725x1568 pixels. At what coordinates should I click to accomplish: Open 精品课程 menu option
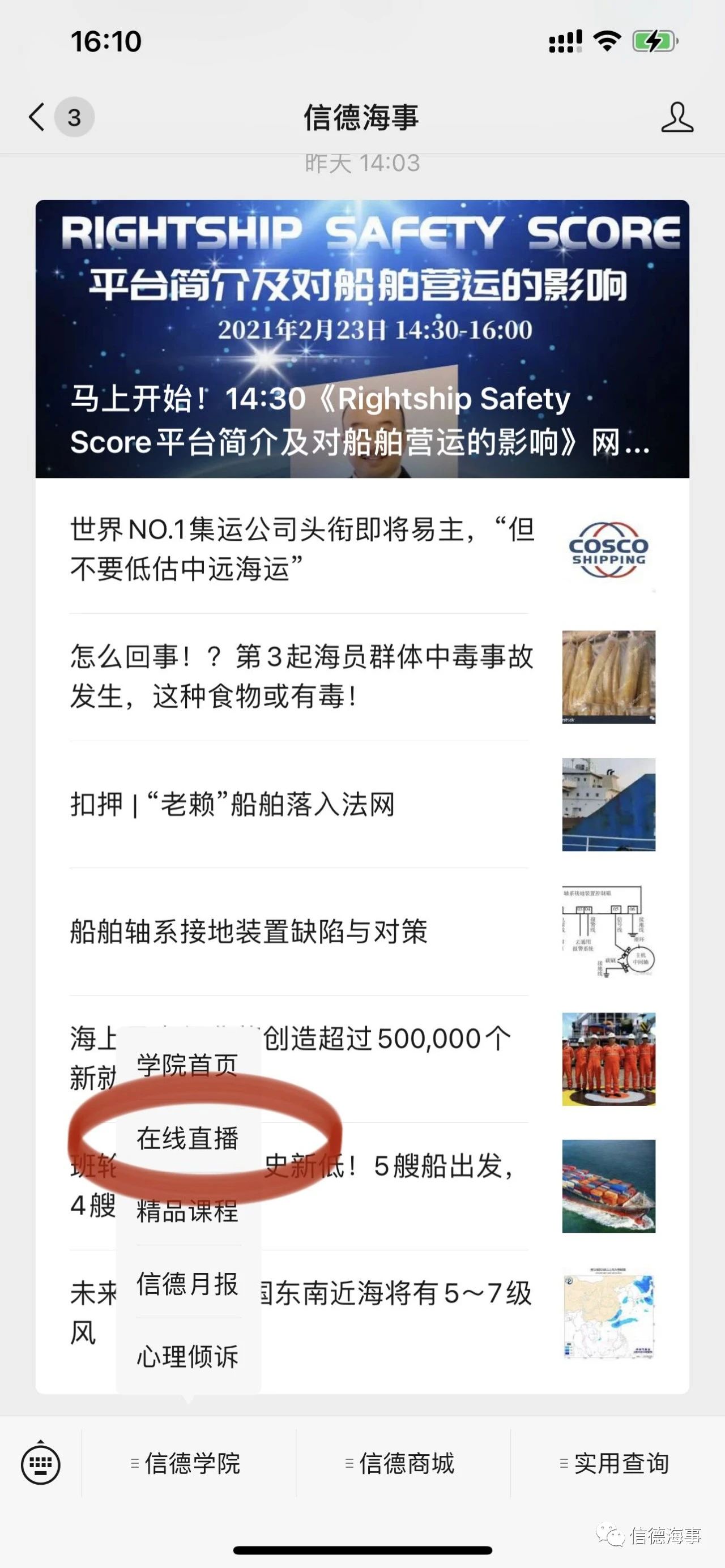187,1211
